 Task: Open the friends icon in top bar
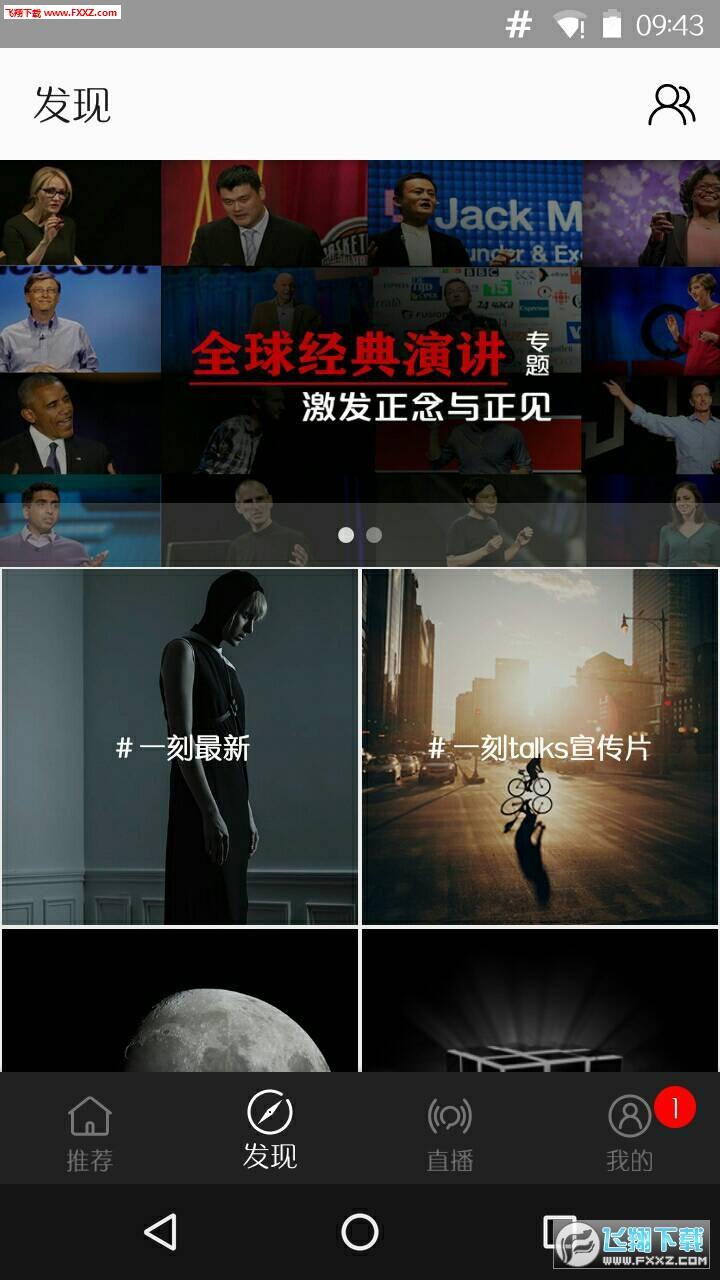click(671, 104)
